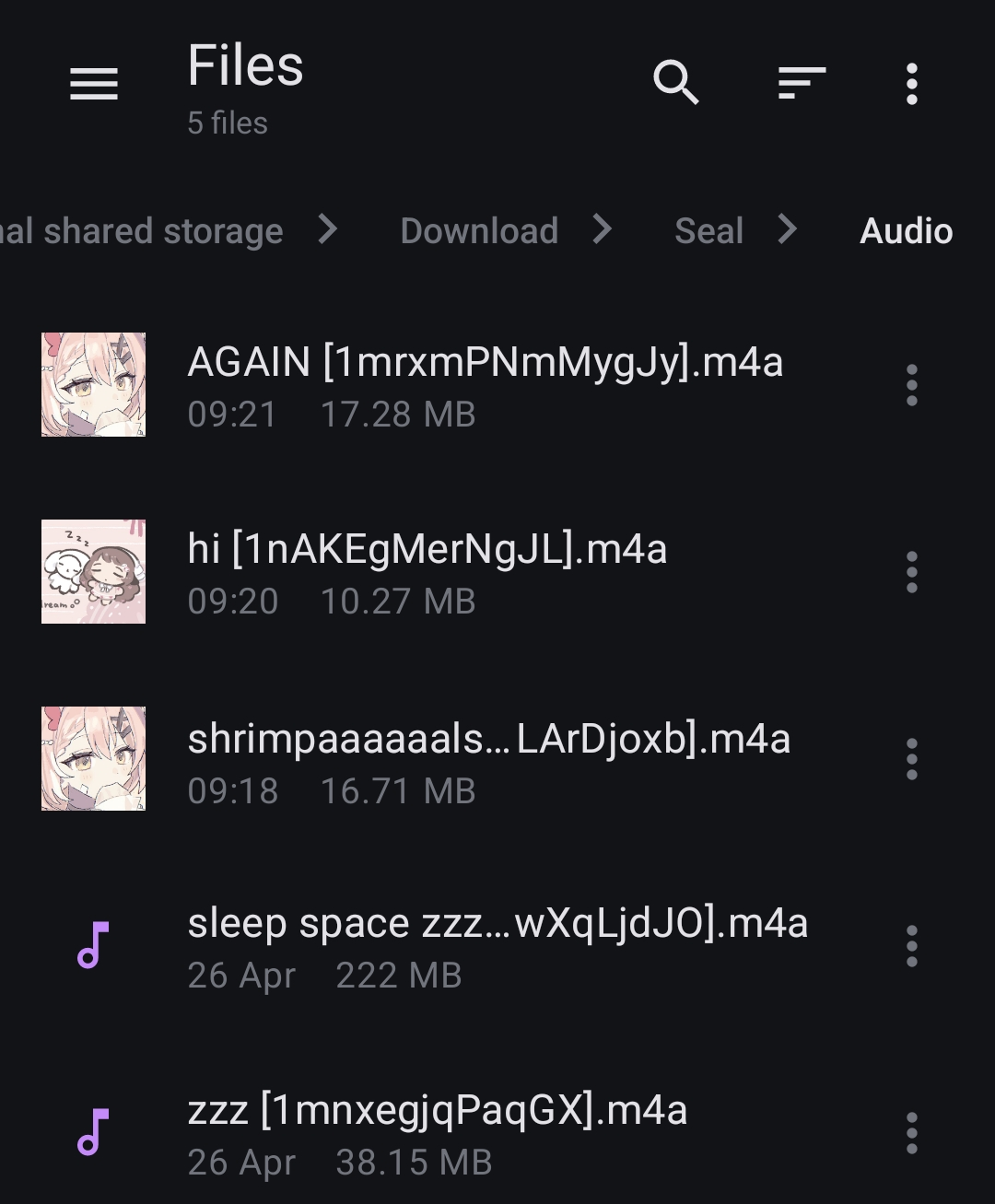The width and height of the screenshot is (995, 1204).
Task: Open the navigation drawer menu
Action: tap(94, 84)
